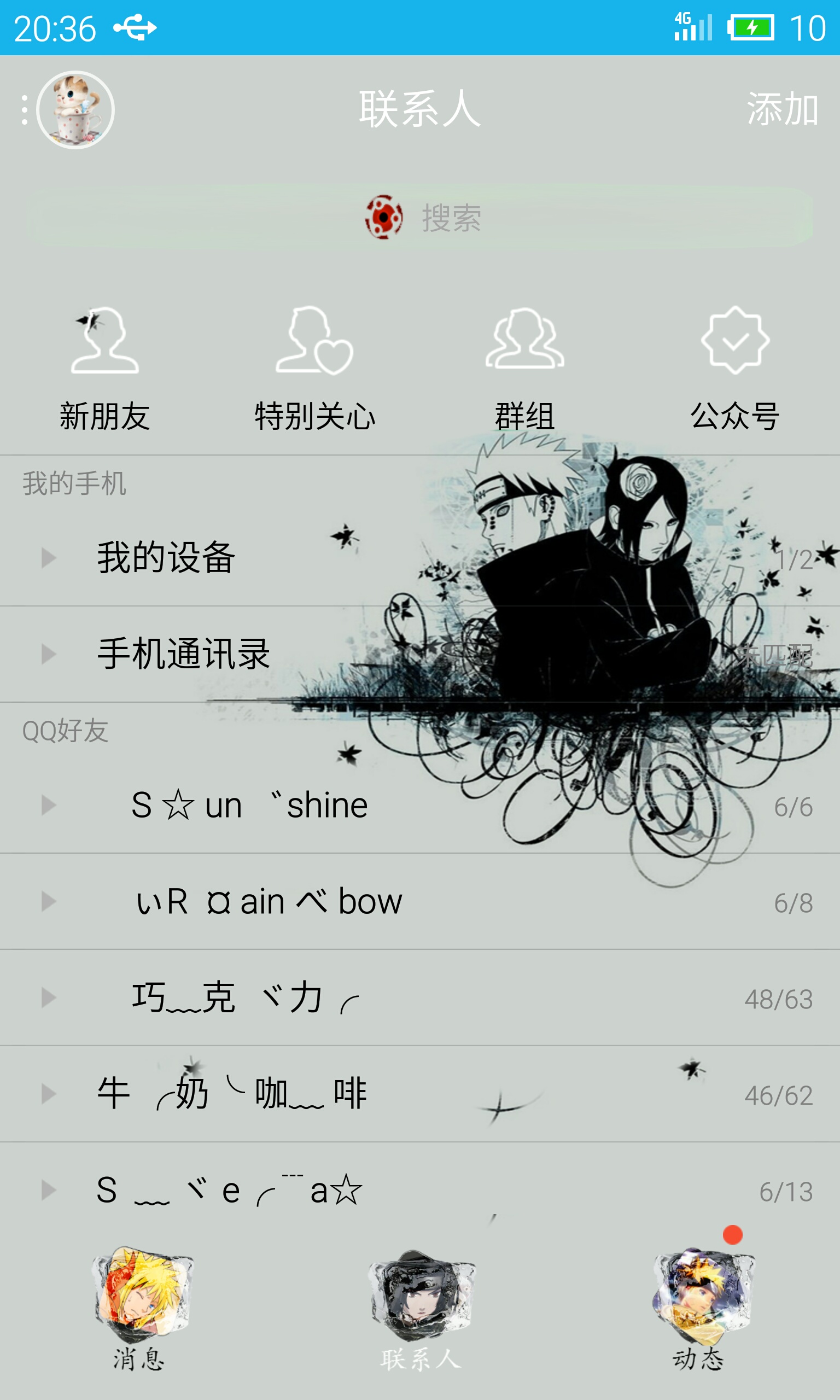Open the 搜索 search box

pyautogui.click(x=420, y=218)
